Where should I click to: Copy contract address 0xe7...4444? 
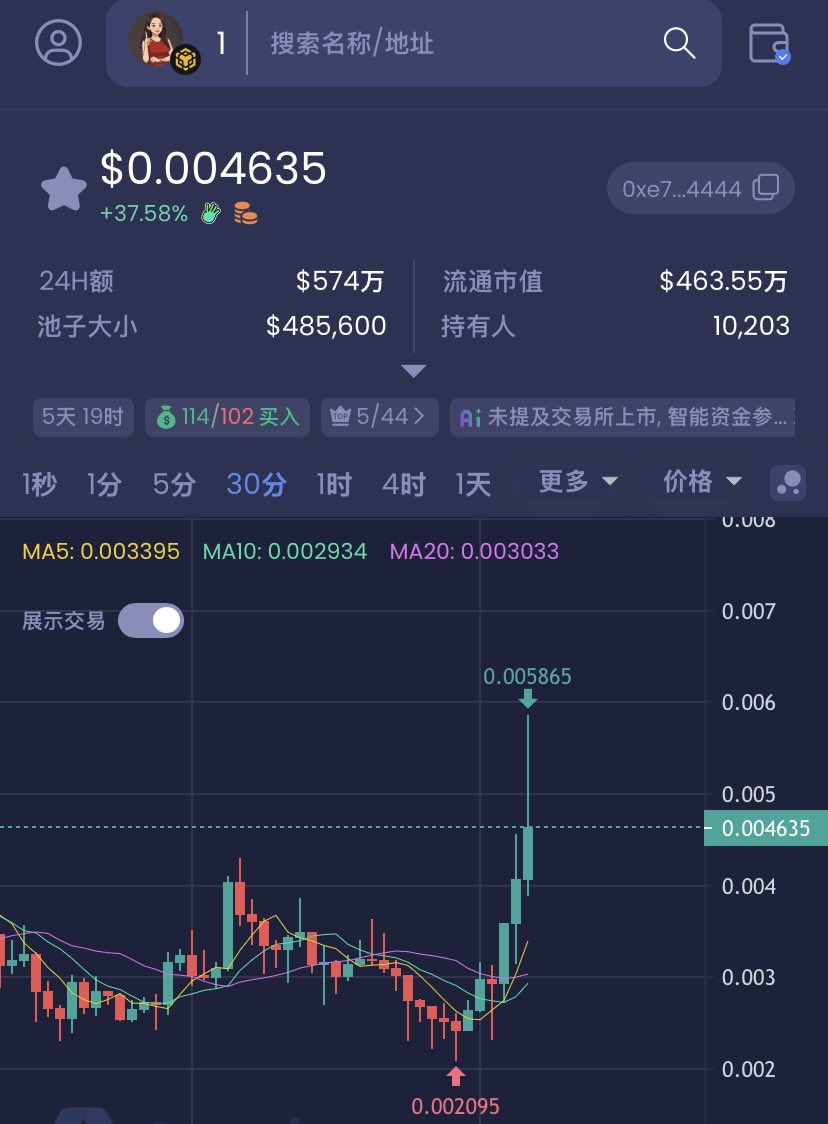point(700,188)
